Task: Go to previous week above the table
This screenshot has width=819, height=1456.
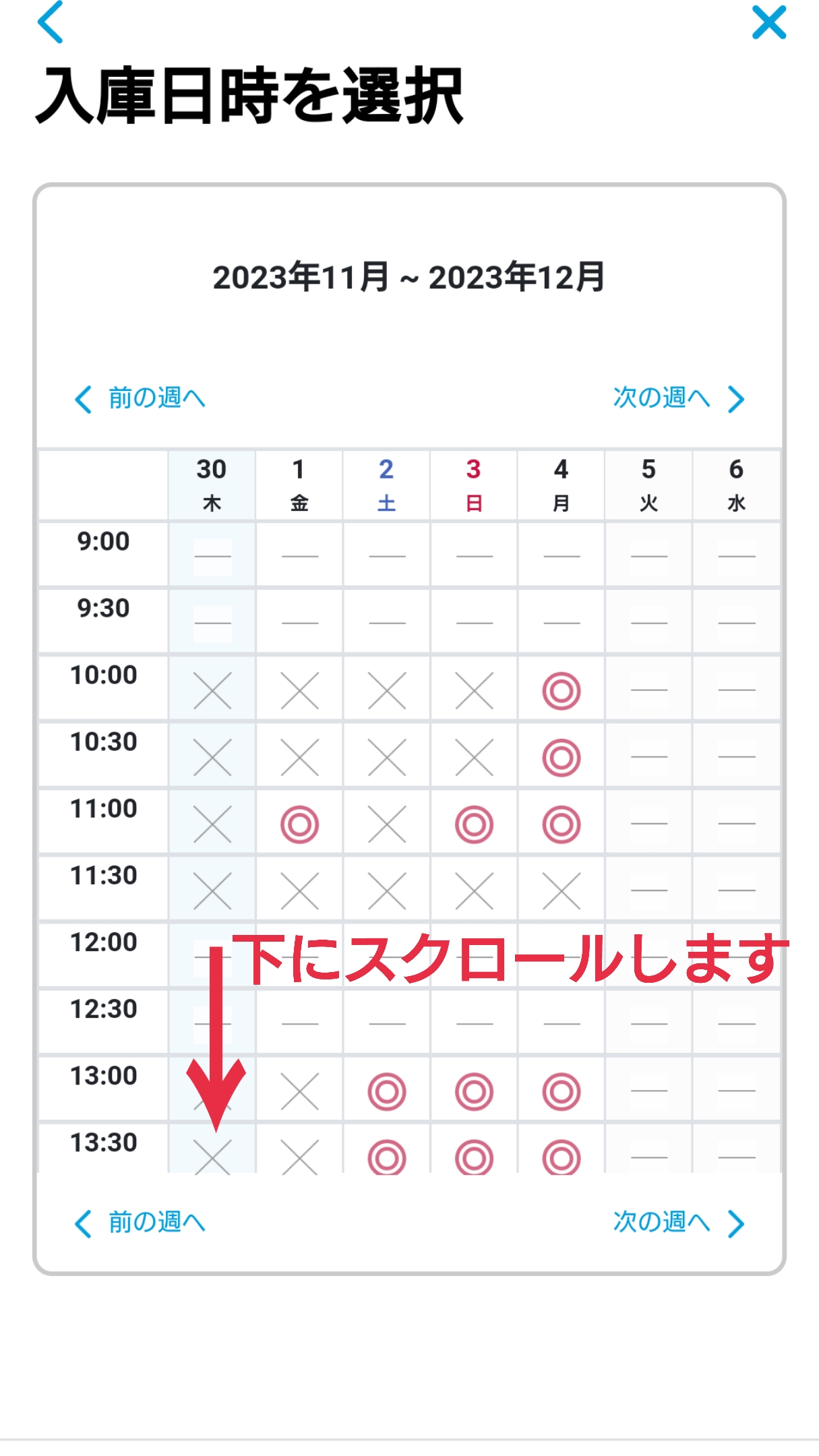Action: coord(140,398)
